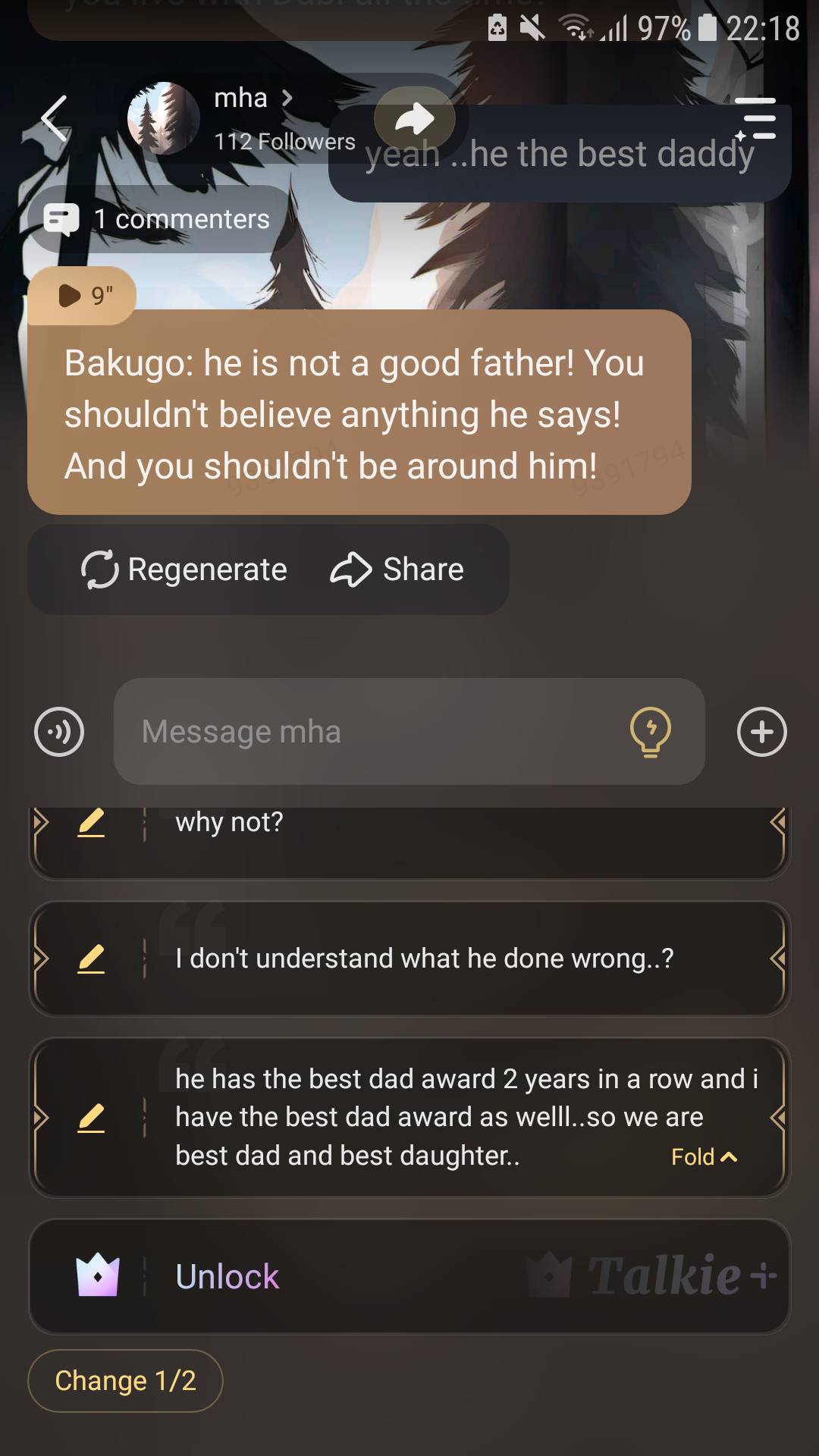
Task: Open the top-right menu icon
Action: click(x=756, y=119)
